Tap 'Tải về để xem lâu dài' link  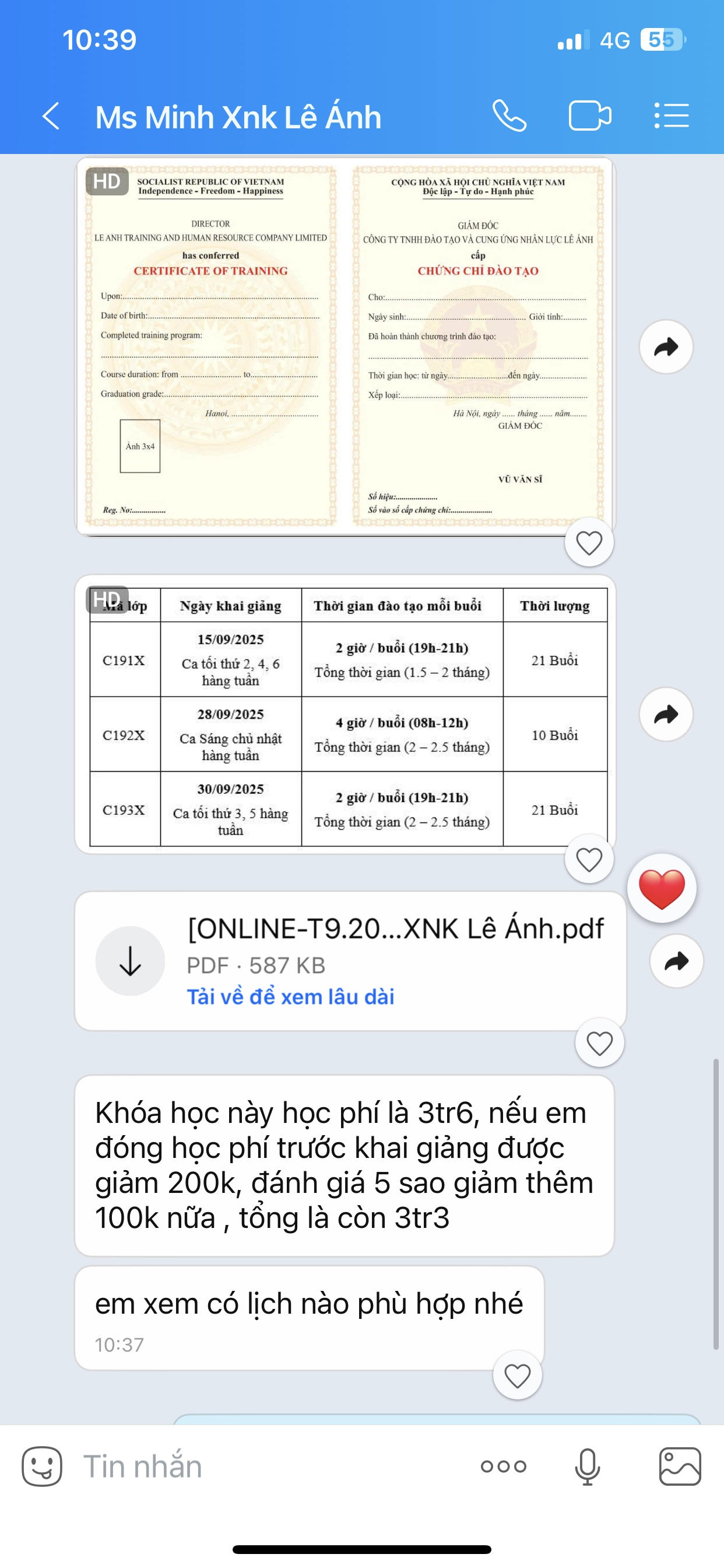pos(290,996)
